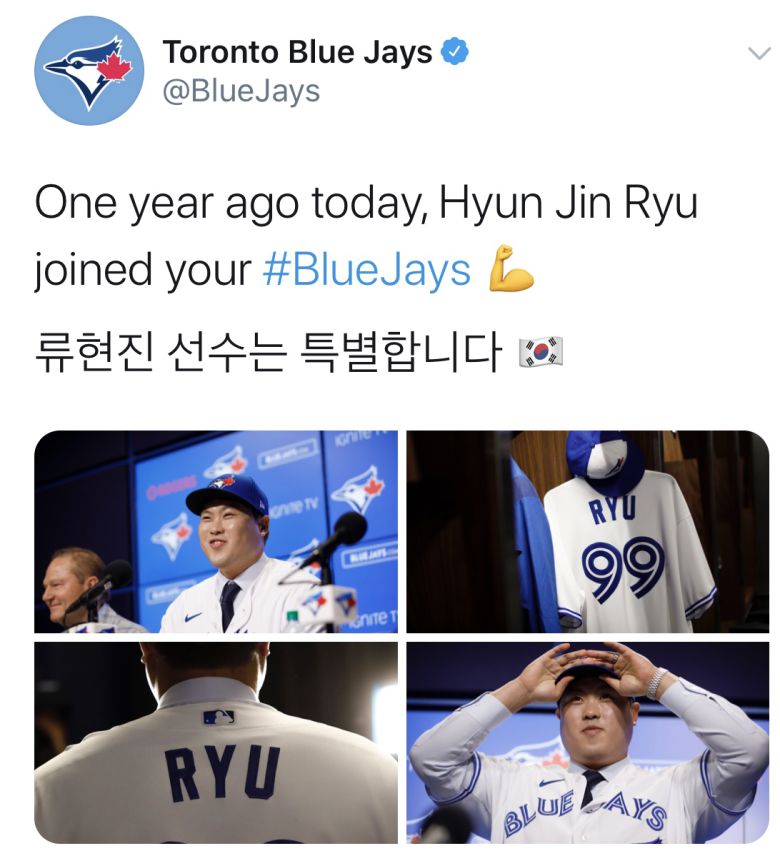The image size is (780, 856).
Task: Open the press conference photo with microphone
Action: point(216,531)
